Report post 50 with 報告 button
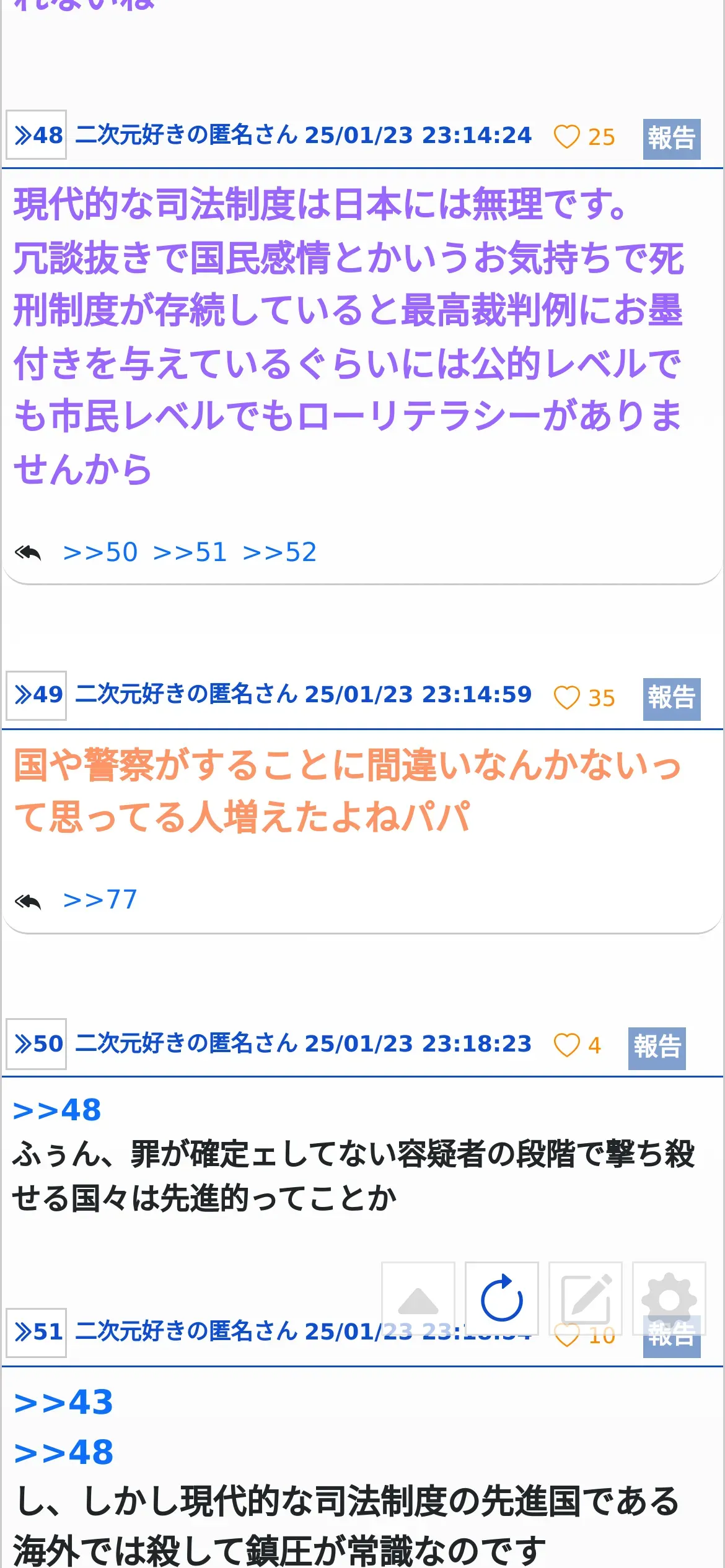 (656, 1047)
